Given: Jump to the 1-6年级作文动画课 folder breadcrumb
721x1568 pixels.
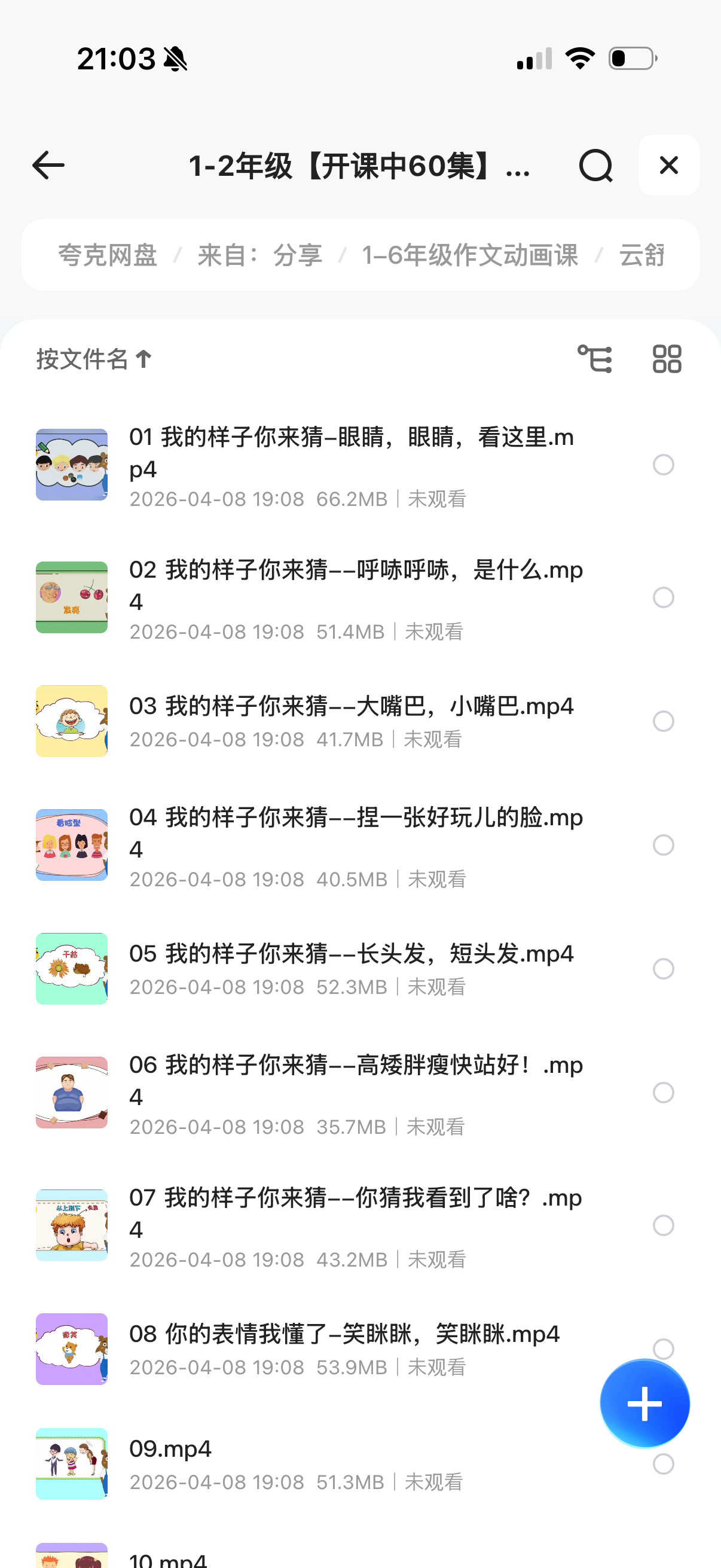Looking at the screenshot, I should pyautogui.click(x=470, y=255).
